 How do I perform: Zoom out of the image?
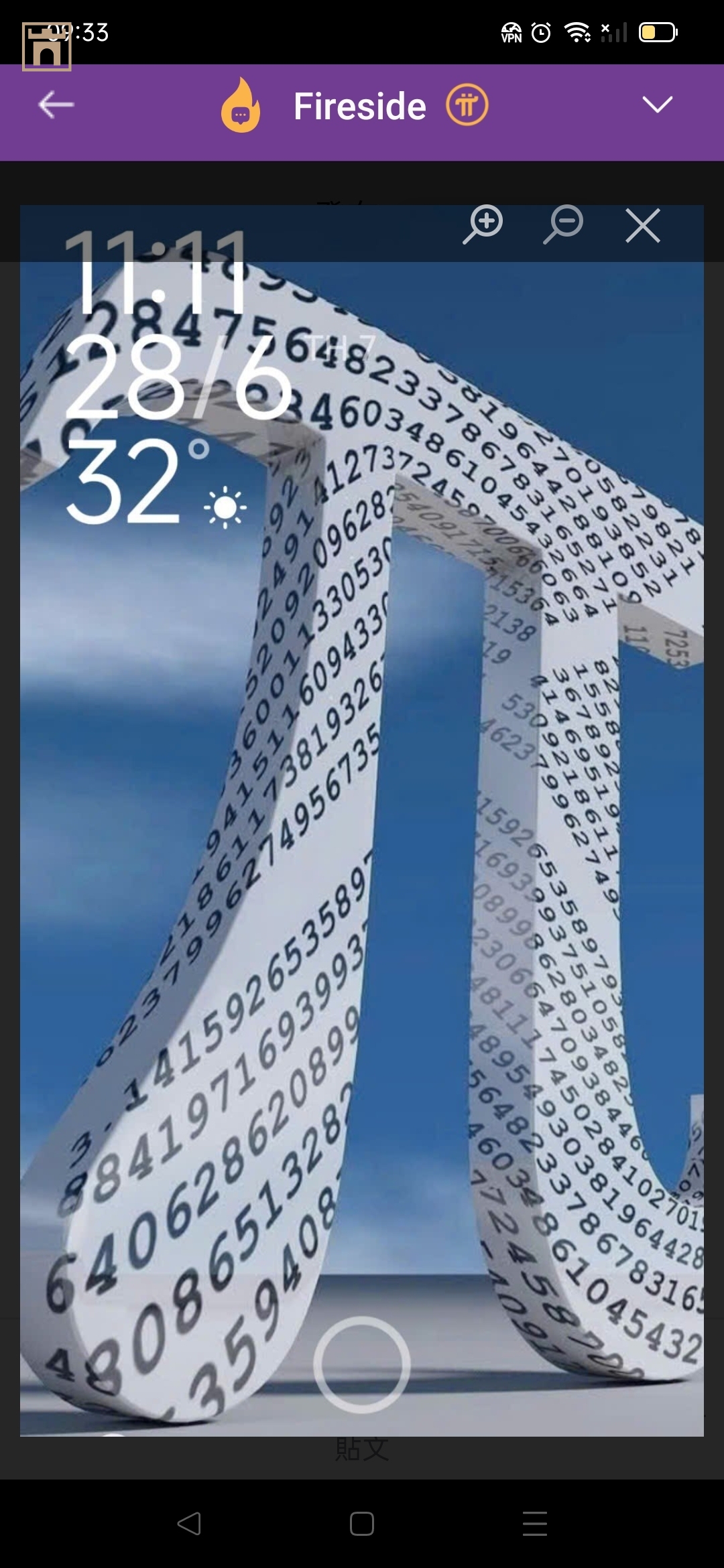pos(563,224)
